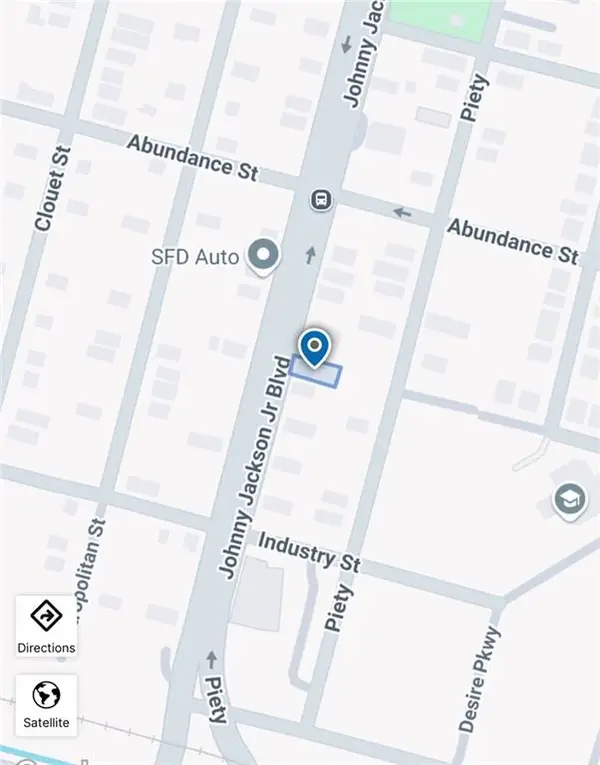This screenshot has height=765, width=600.
Task: Tap the SFD Auto place marker
Action: [x=264, y=256]
